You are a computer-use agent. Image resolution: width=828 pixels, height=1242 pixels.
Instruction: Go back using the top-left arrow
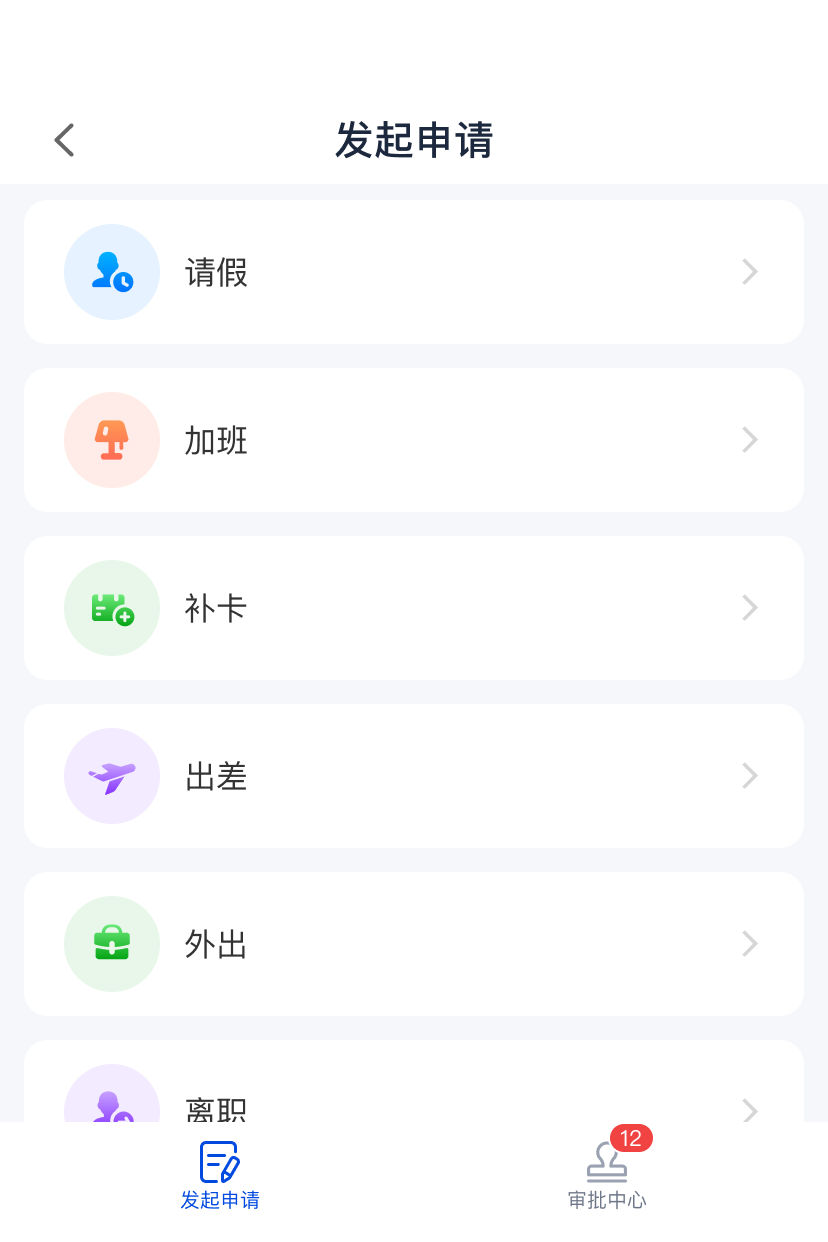(x=65, y=140)
